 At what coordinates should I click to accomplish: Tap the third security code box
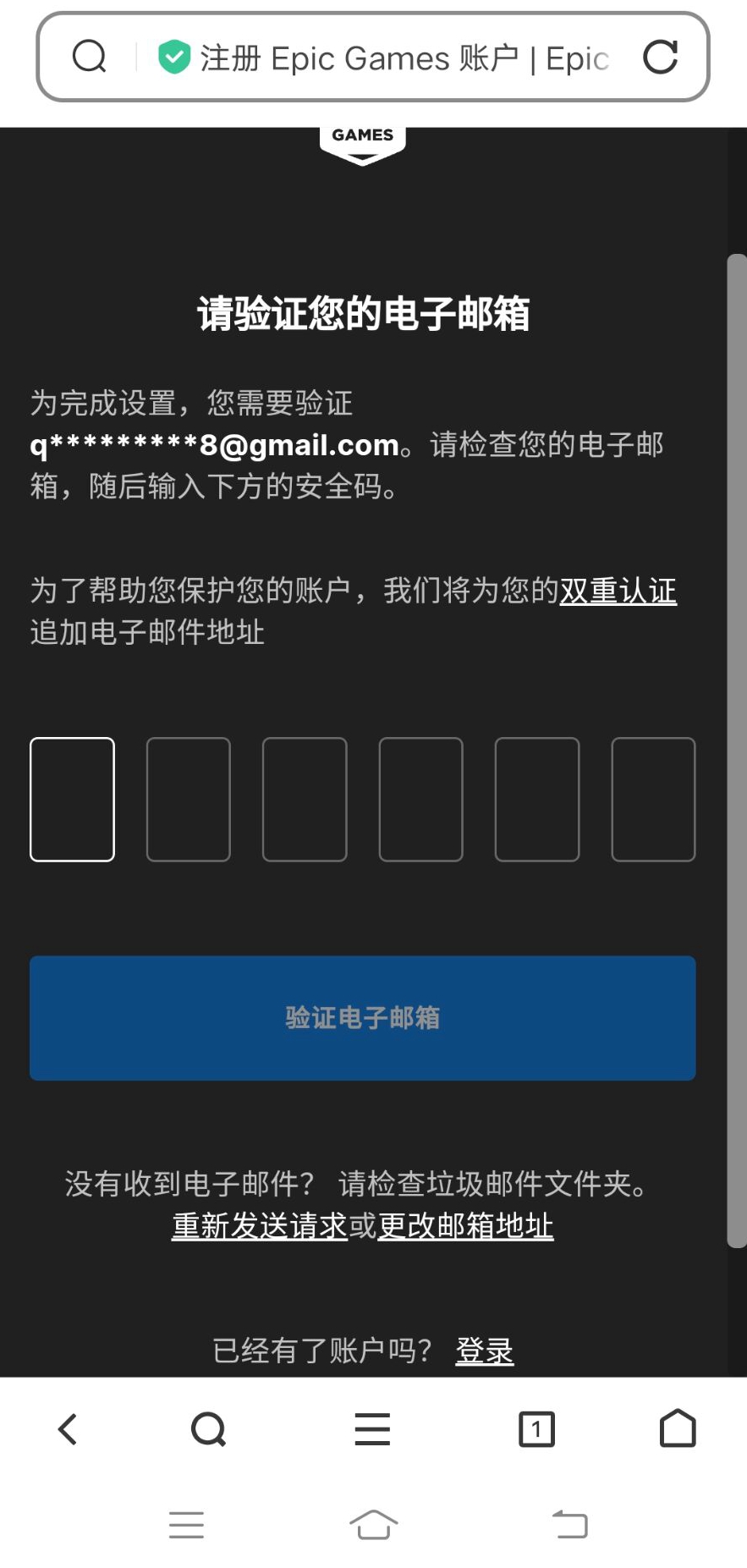click(305, 799)
